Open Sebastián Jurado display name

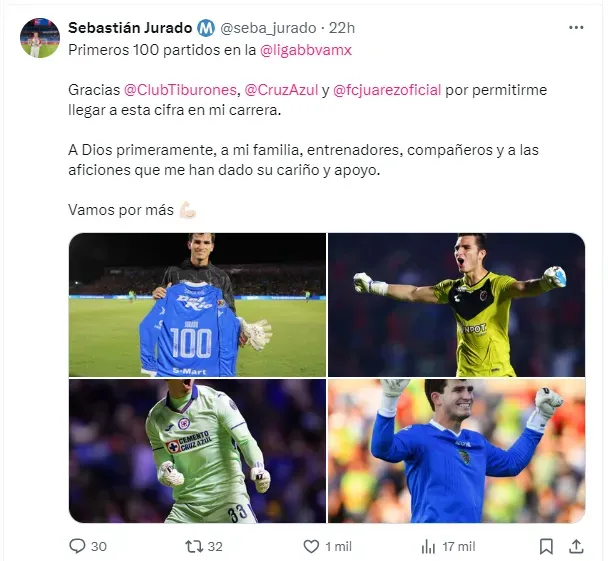pyautogui.click(x=130, y=27)
